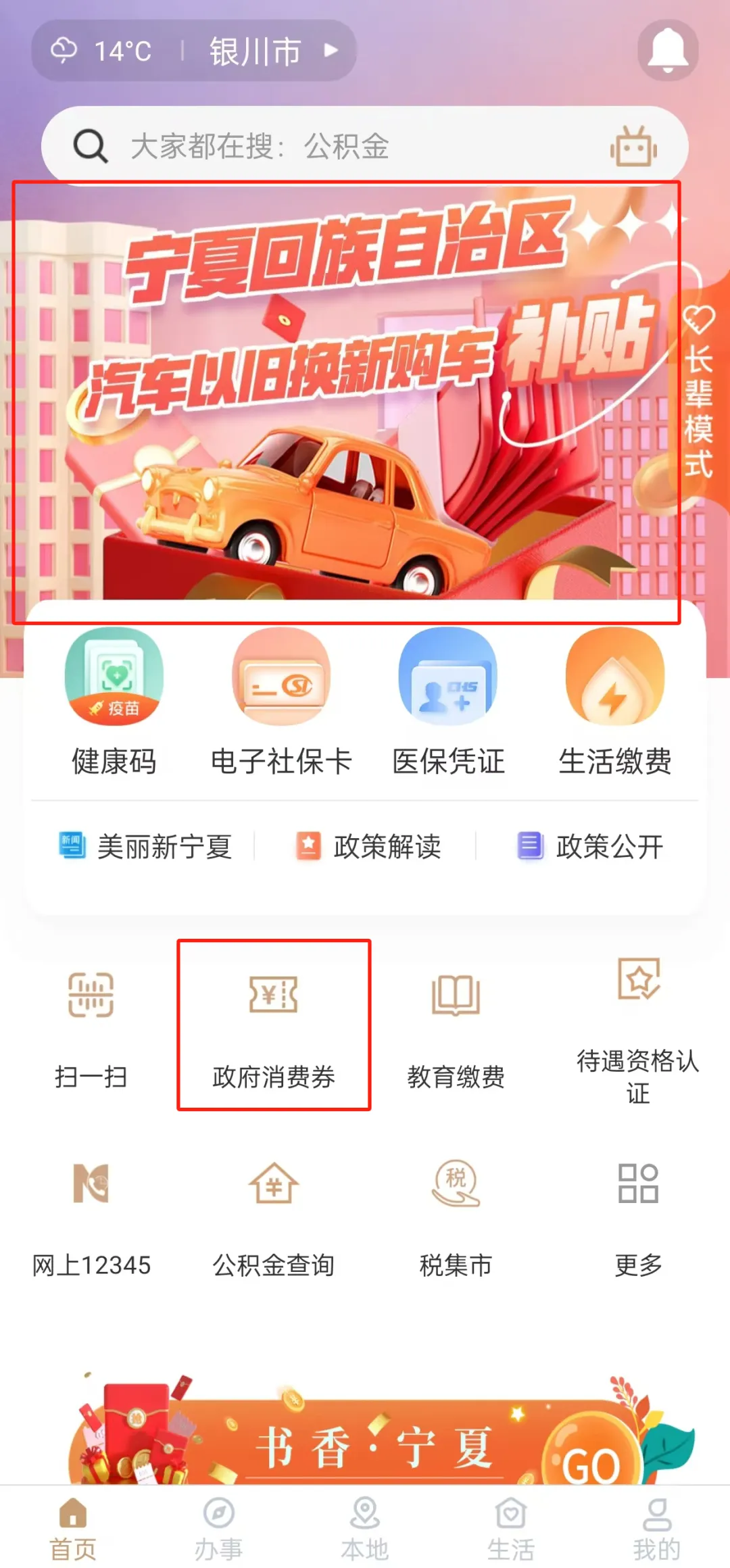
Task: Open the notifications bell
Action: click(x=667, y=51)
